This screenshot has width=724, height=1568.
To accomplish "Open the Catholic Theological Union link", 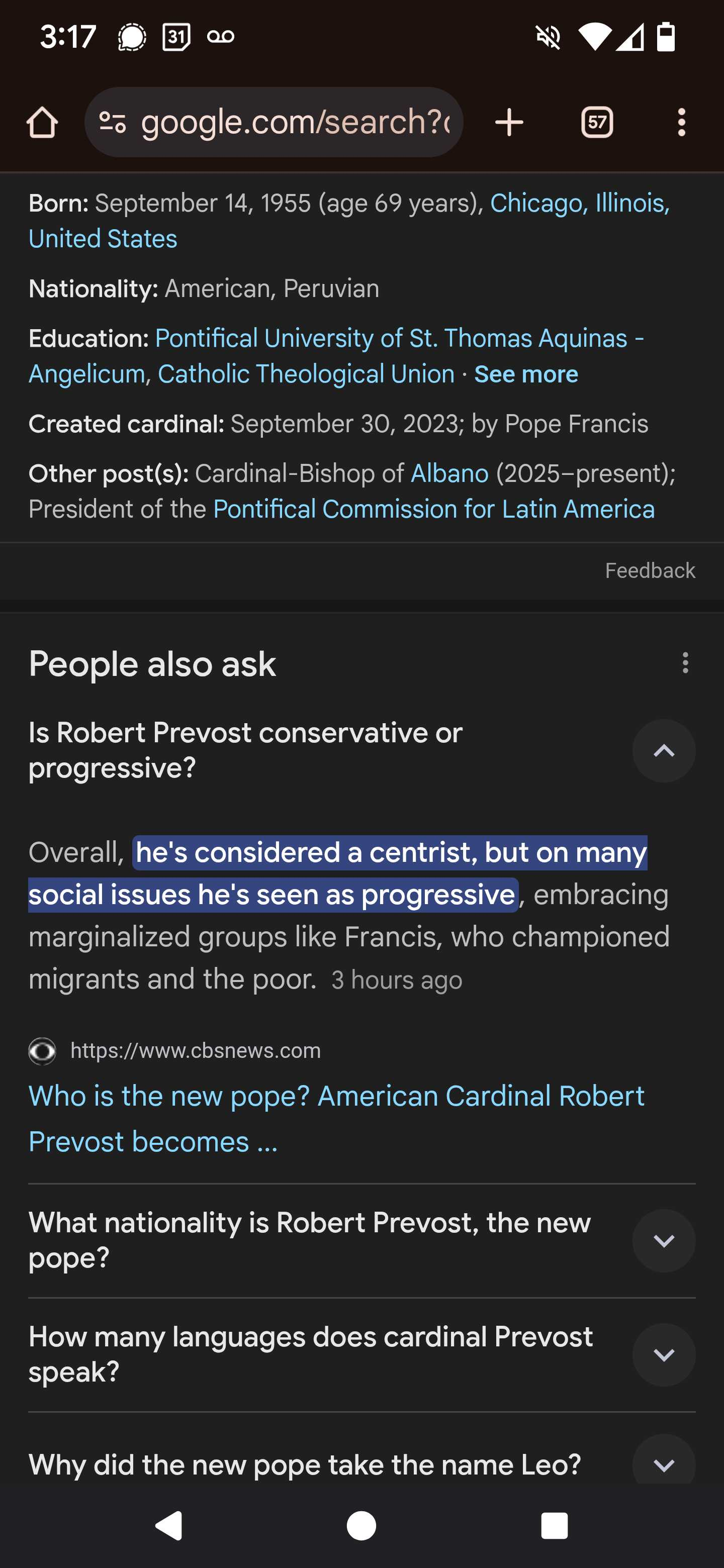I will click(306, 374).
